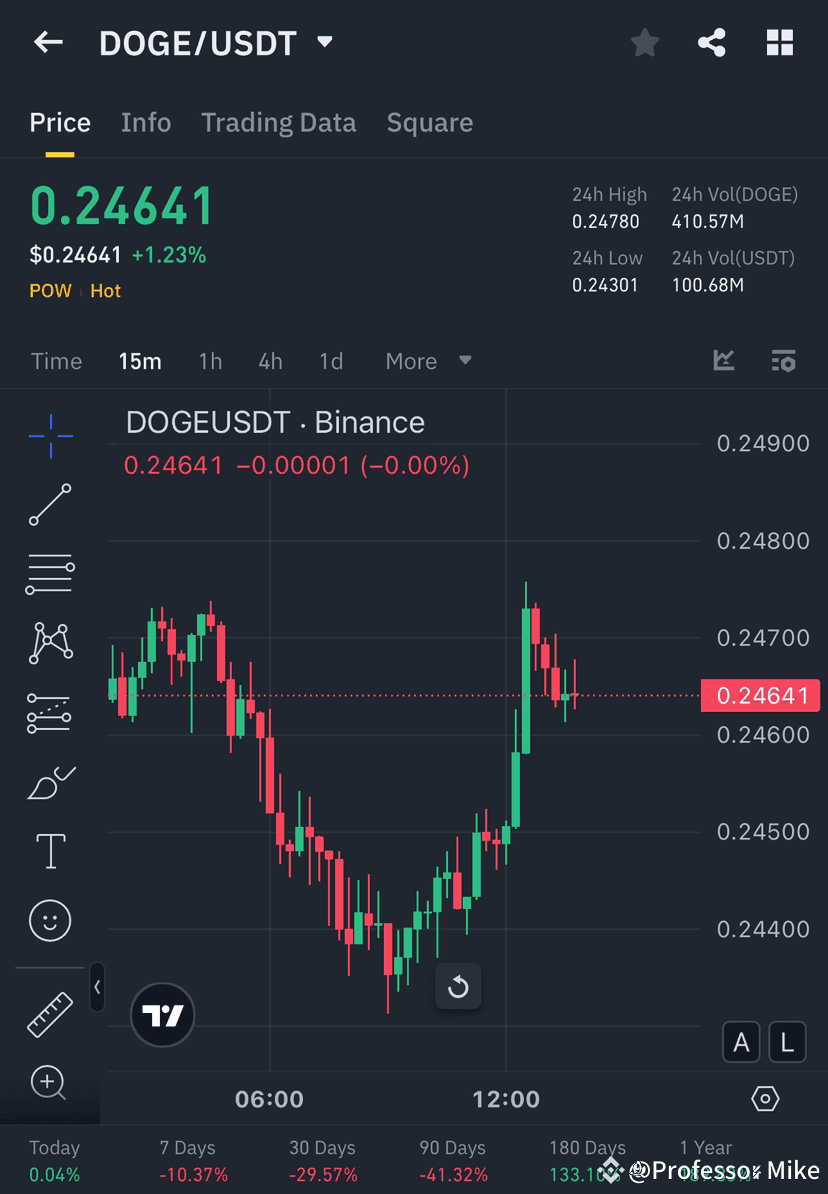Screen dimensions: 828x1194
Task: Toggle log scale with the L button
Action: point(787,1042)
